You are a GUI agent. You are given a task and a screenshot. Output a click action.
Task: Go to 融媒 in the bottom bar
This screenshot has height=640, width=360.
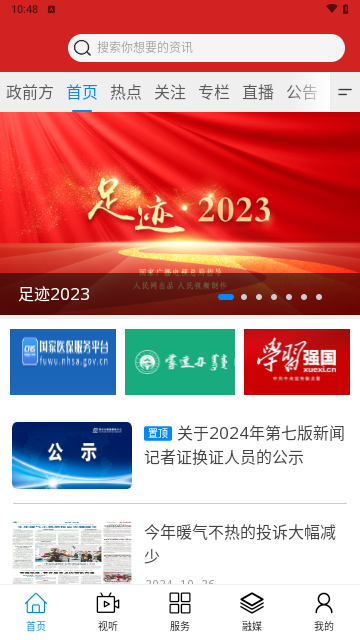coord(252,612)
